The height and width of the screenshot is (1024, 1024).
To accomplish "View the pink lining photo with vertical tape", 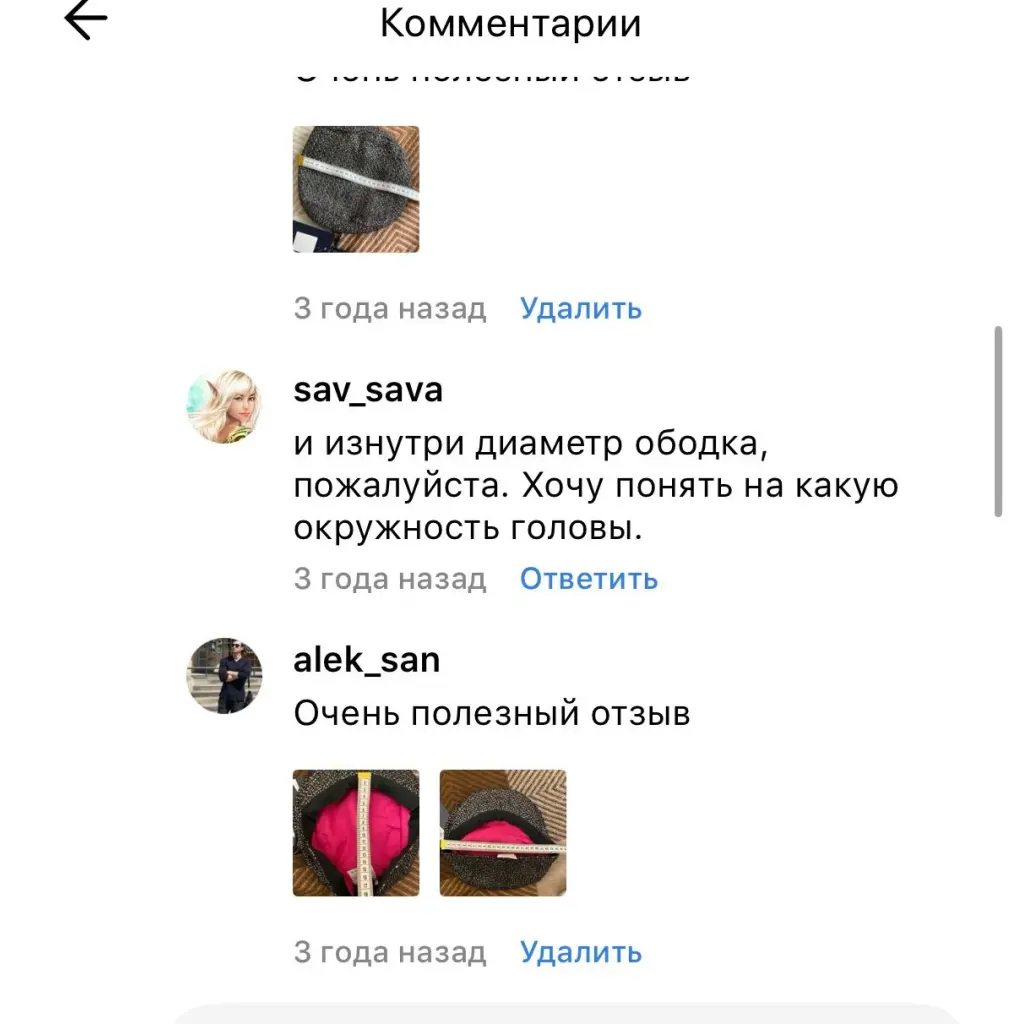I will tap(356, 833).
